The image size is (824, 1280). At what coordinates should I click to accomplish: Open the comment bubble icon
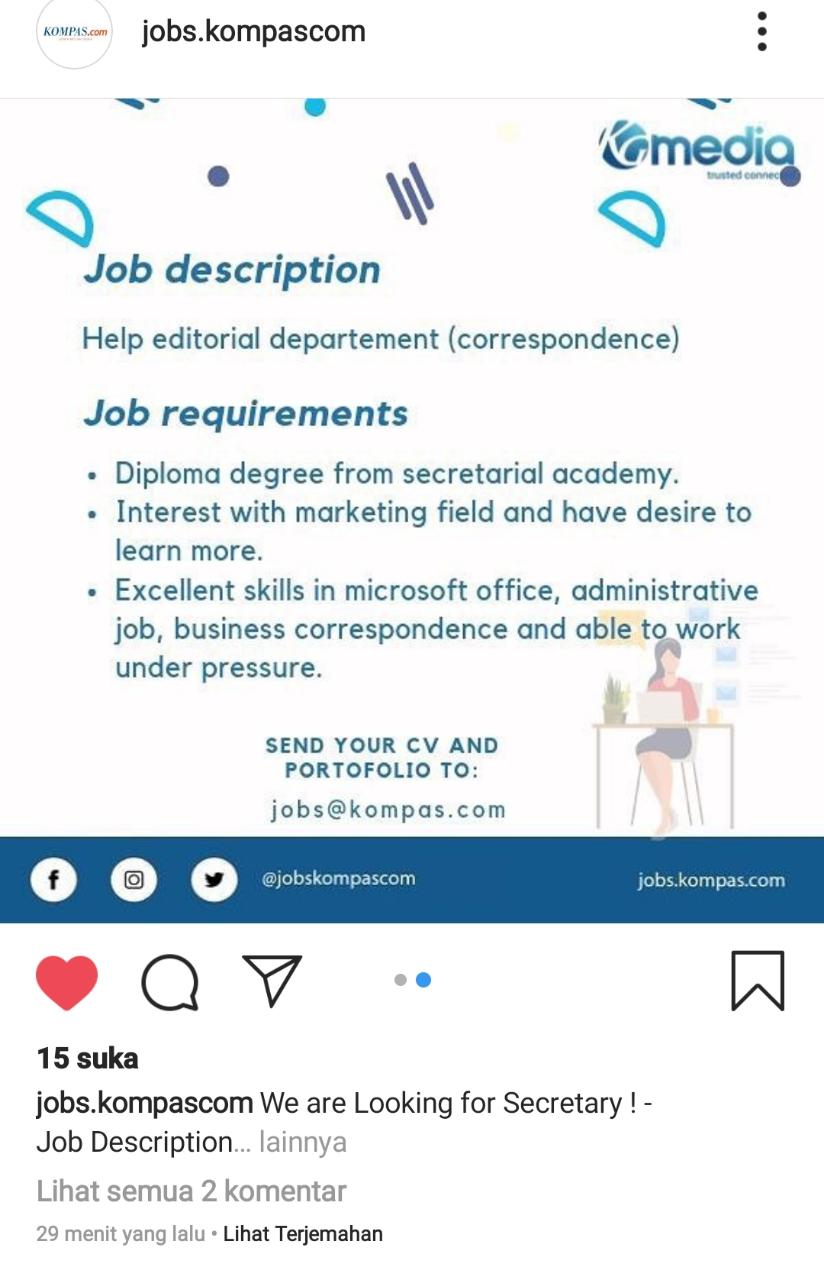click(x=170, y=982)
